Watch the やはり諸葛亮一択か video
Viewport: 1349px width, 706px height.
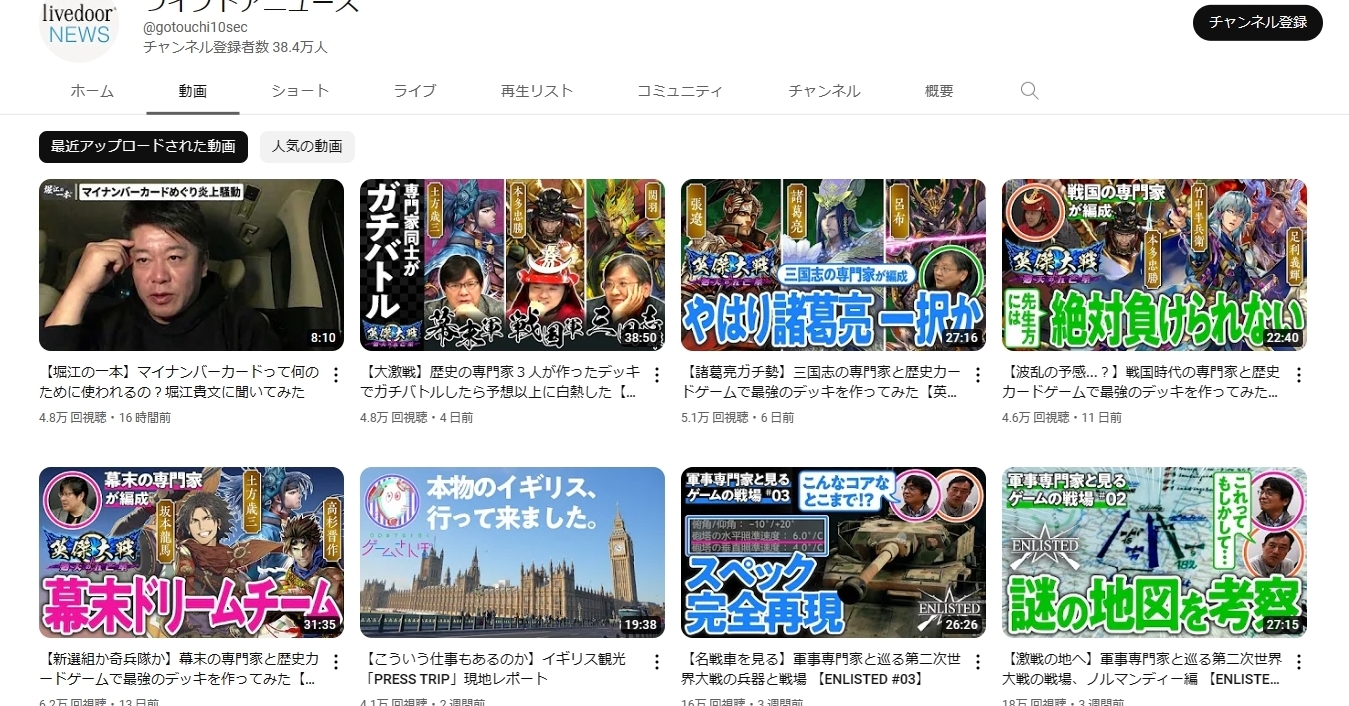click(x=833, y=265)
